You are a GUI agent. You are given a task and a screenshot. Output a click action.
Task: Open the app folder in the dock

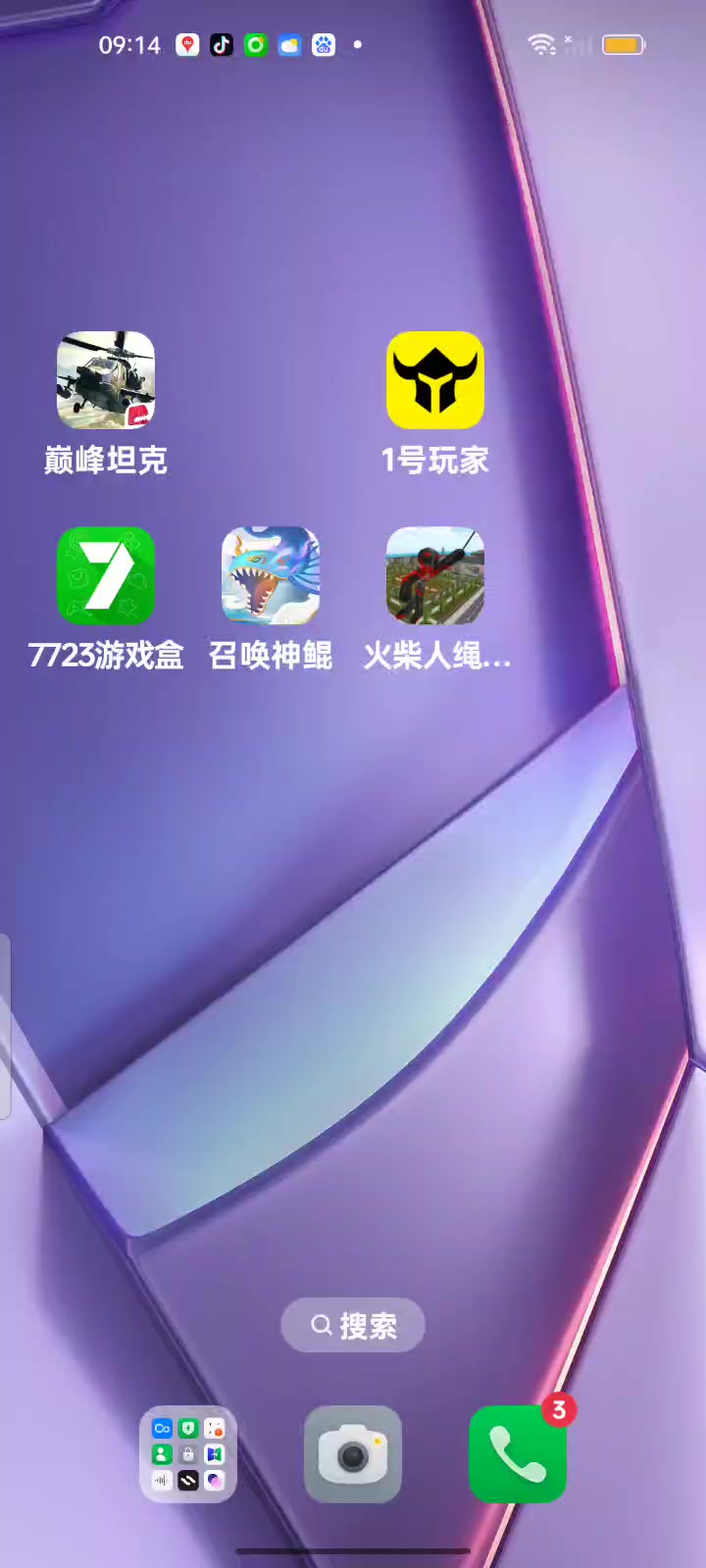(x=188, y=1454)
